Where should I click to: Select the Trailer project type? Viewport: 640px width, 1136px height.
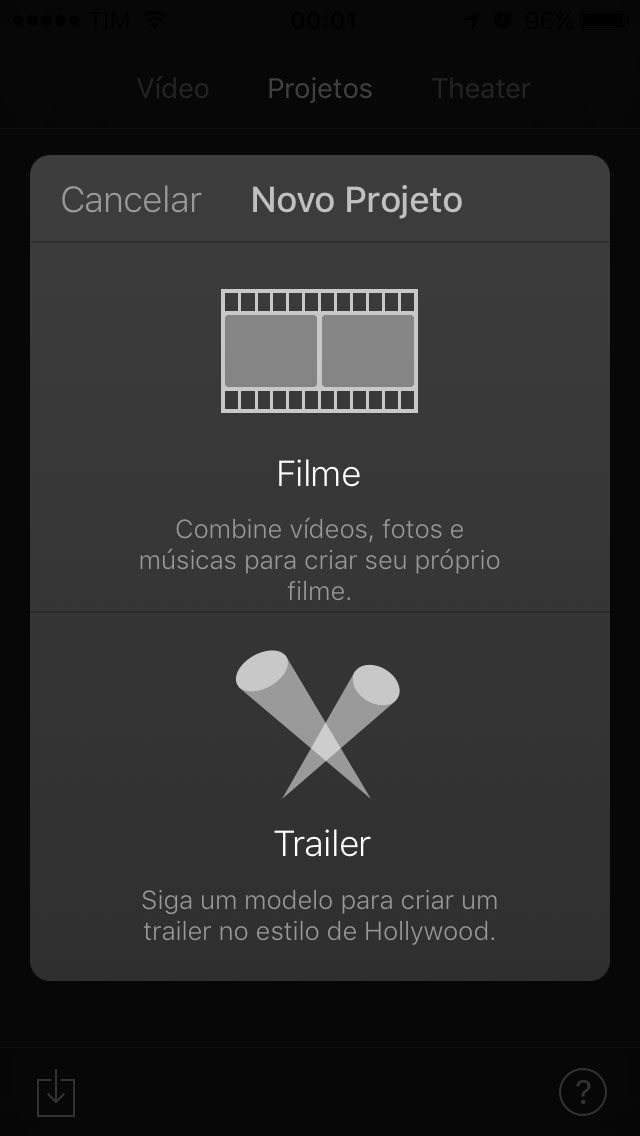319,790
